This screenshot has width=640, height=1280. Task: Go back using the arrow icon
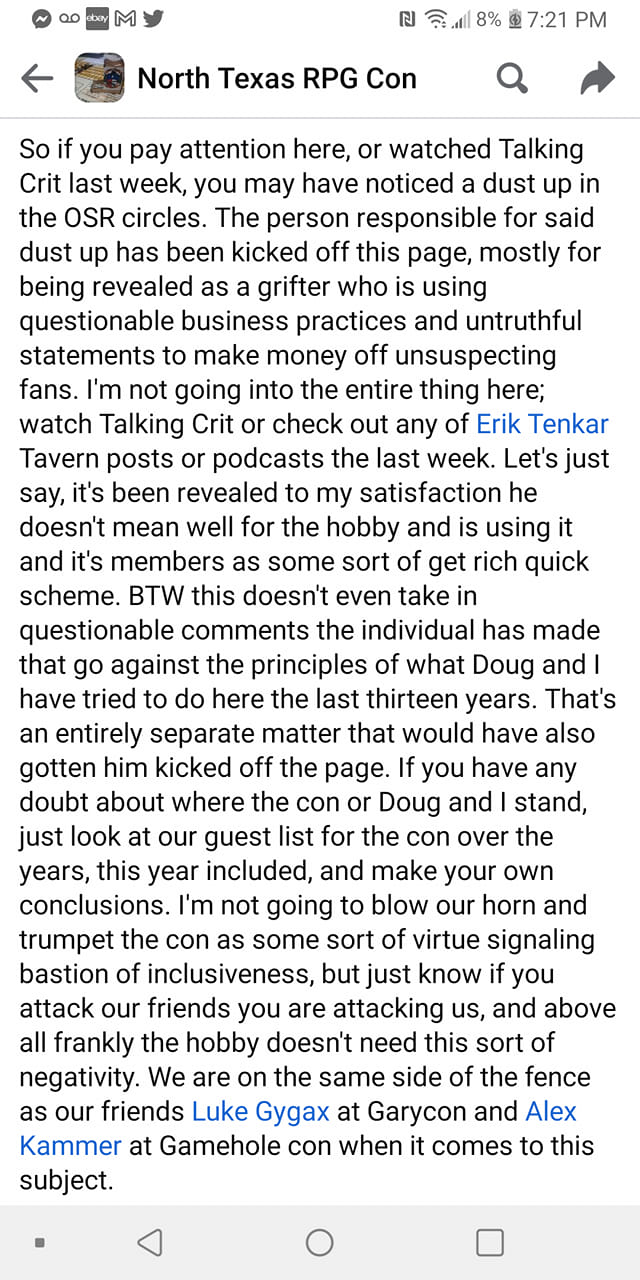[x=37, y=79]
